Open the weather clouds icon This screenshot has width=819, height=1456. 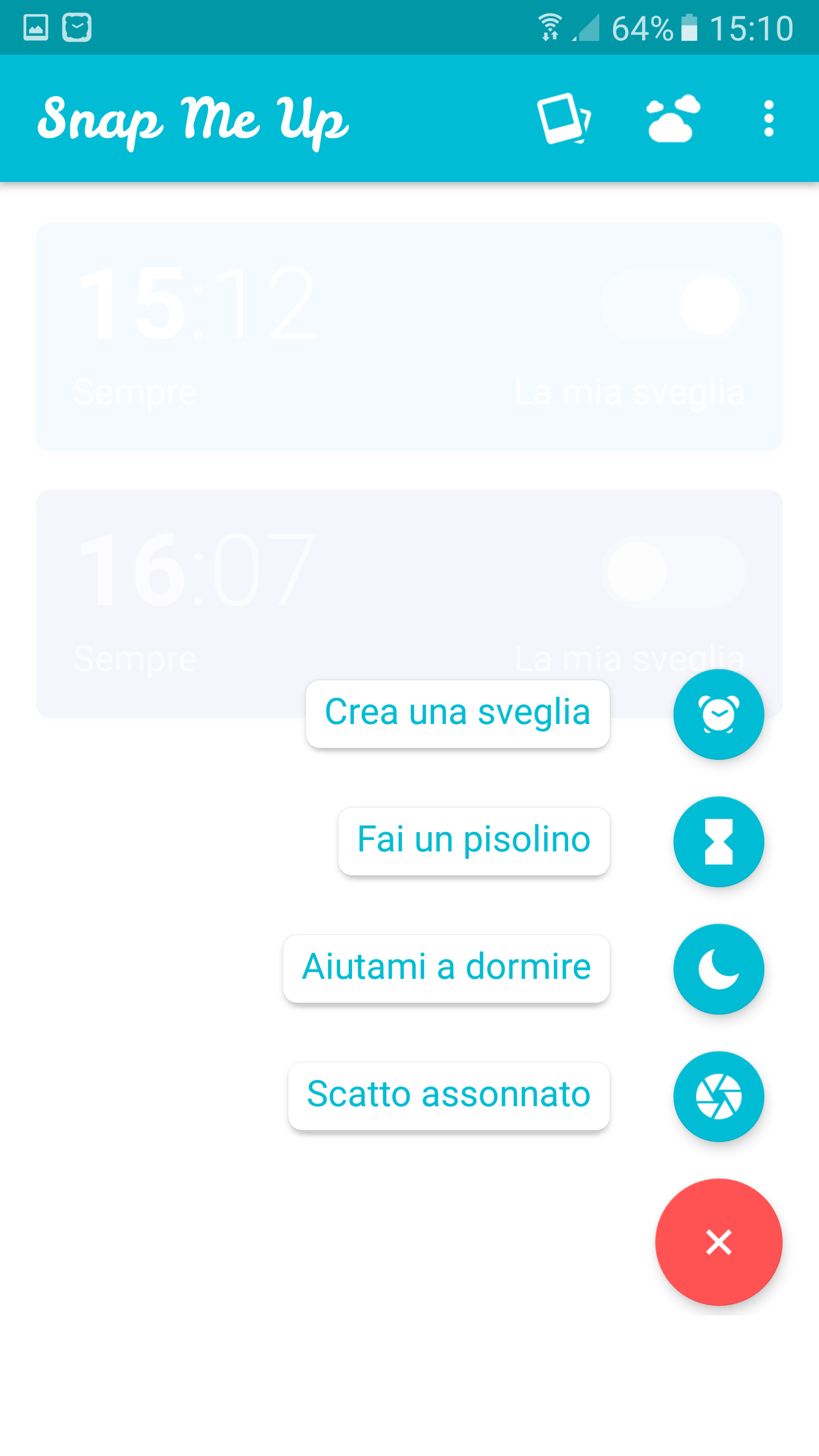pyautogui.click(x=673, y=118)
